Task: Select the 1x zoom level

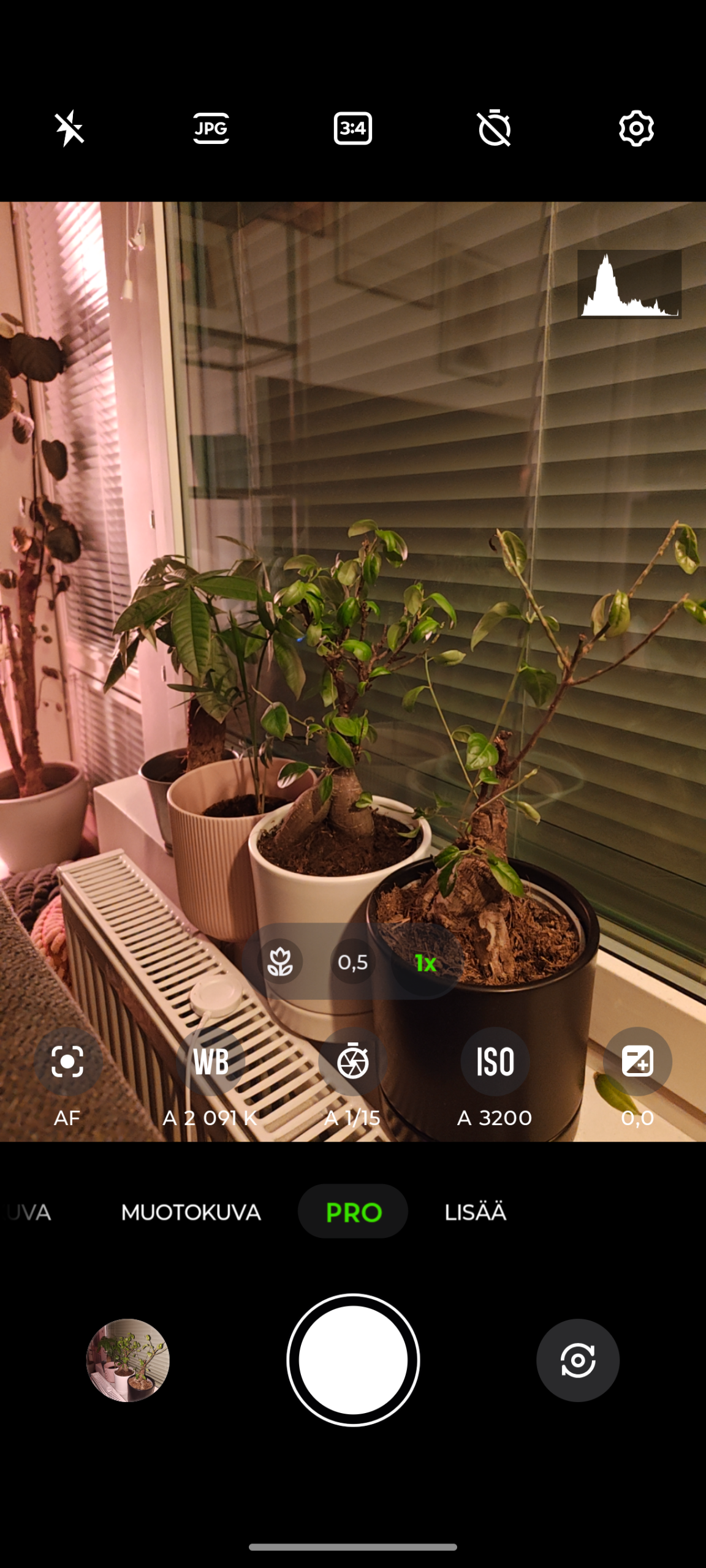Action: [426, 963]
